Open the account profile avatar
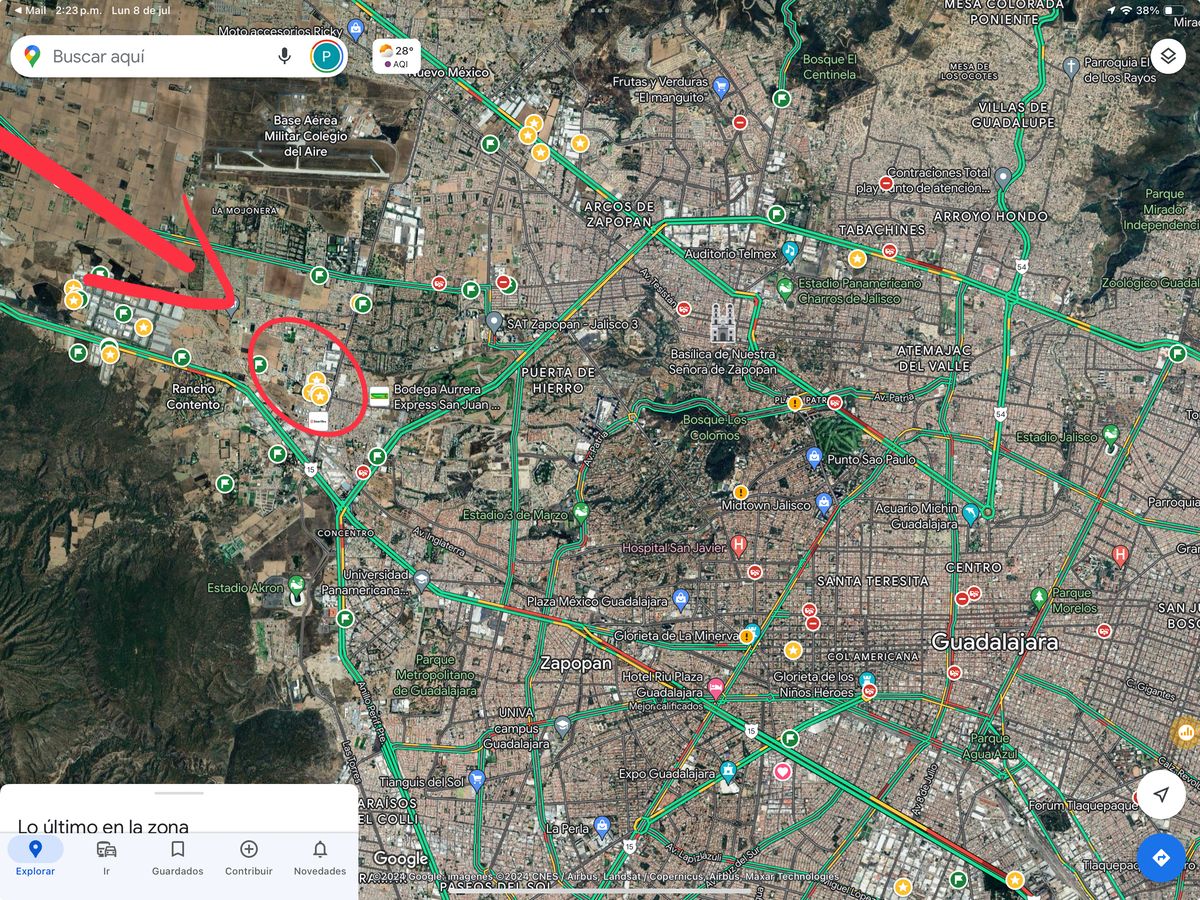The height and width of the screenshot is (900, 1200). (x=326, y=56)
